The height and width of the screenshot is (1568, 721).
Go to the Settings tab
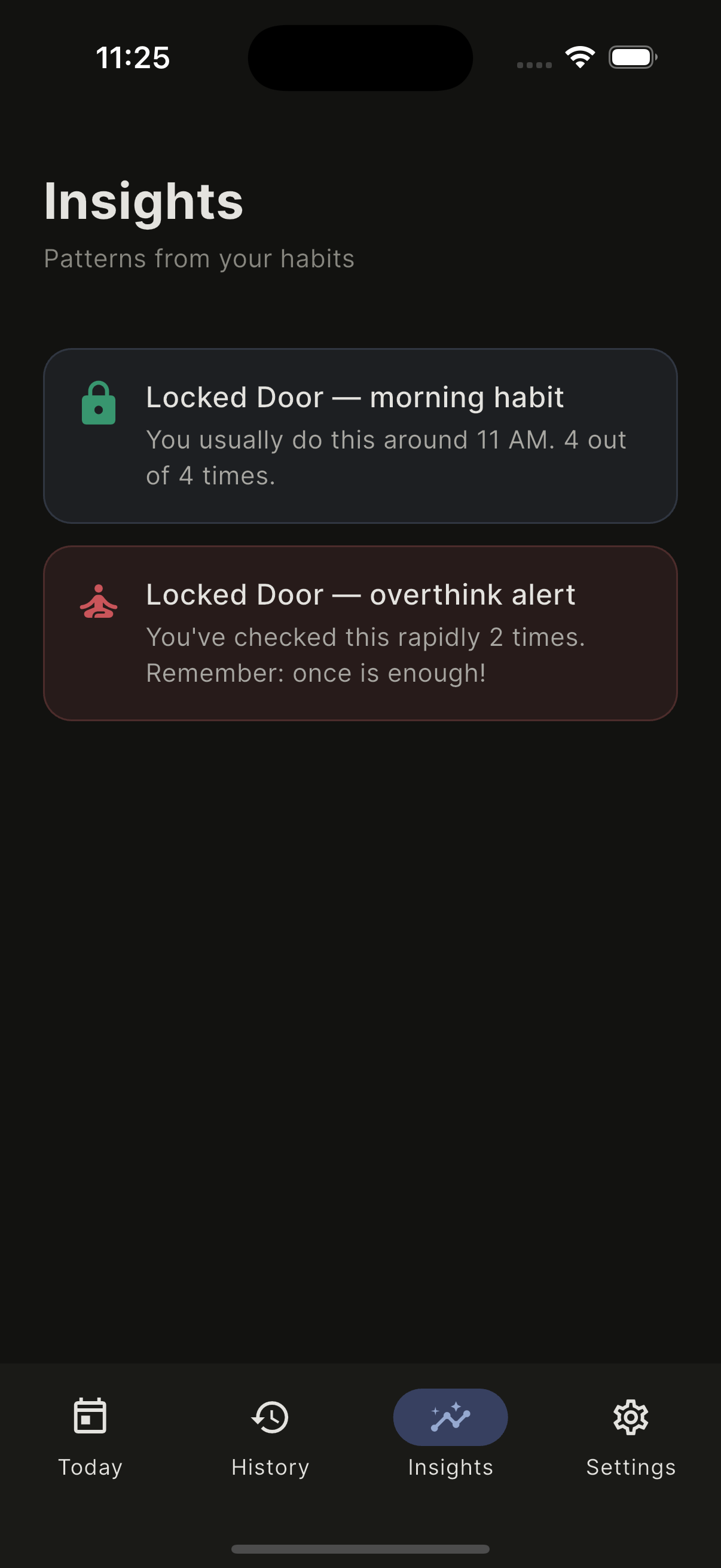tap(630, 1433)
